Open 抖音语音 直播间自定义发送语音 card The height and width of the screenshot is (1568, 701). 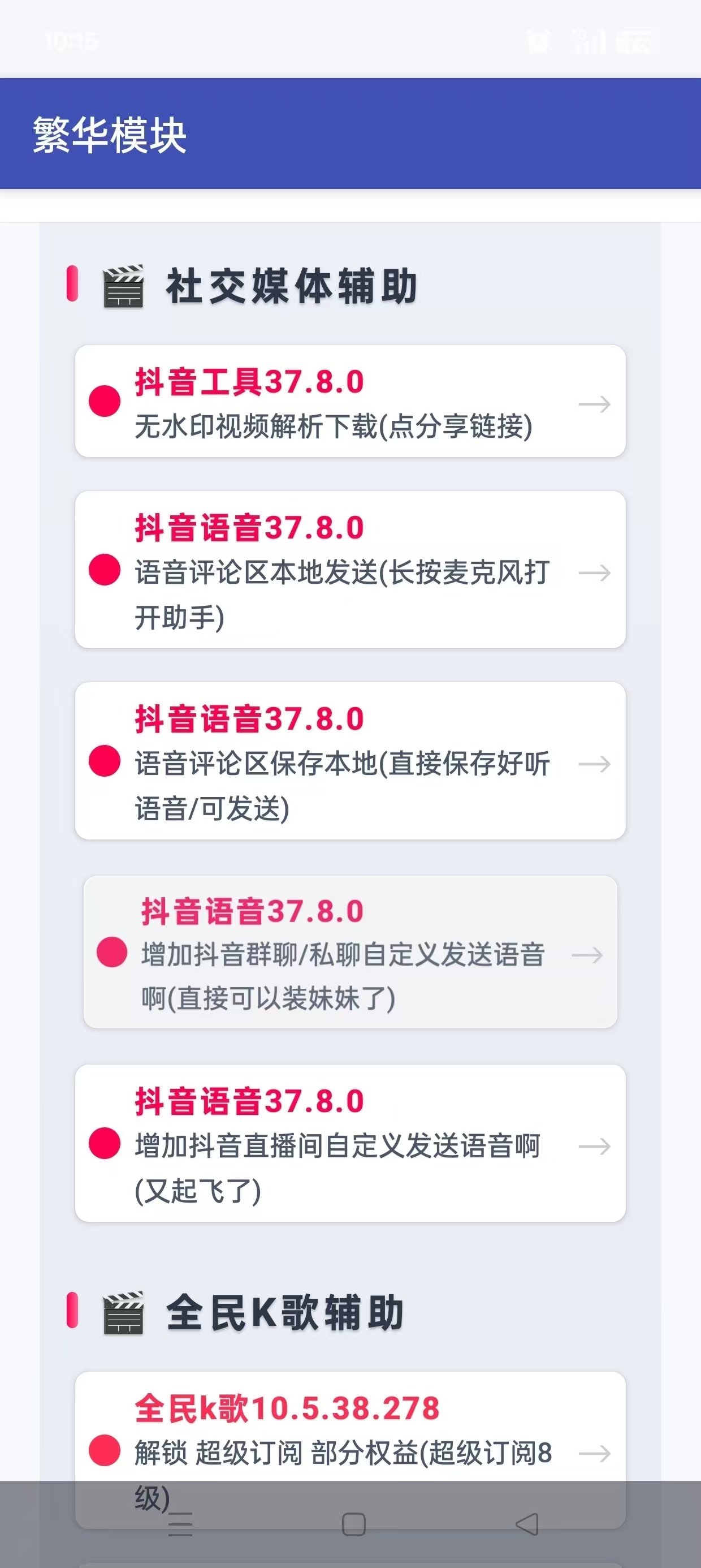pyautogui.click(x=350, y=1143)
